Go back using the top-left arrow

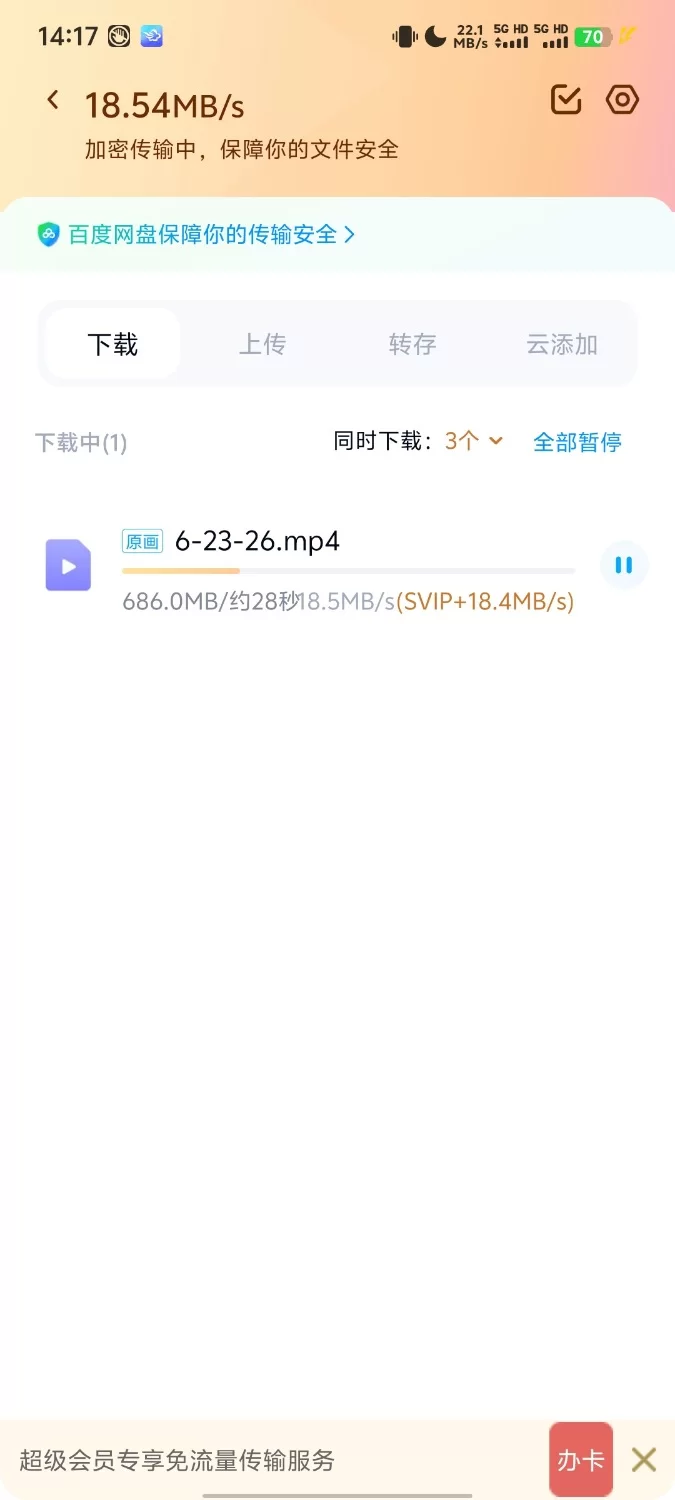pyautogui.click(x=53, y=100)
